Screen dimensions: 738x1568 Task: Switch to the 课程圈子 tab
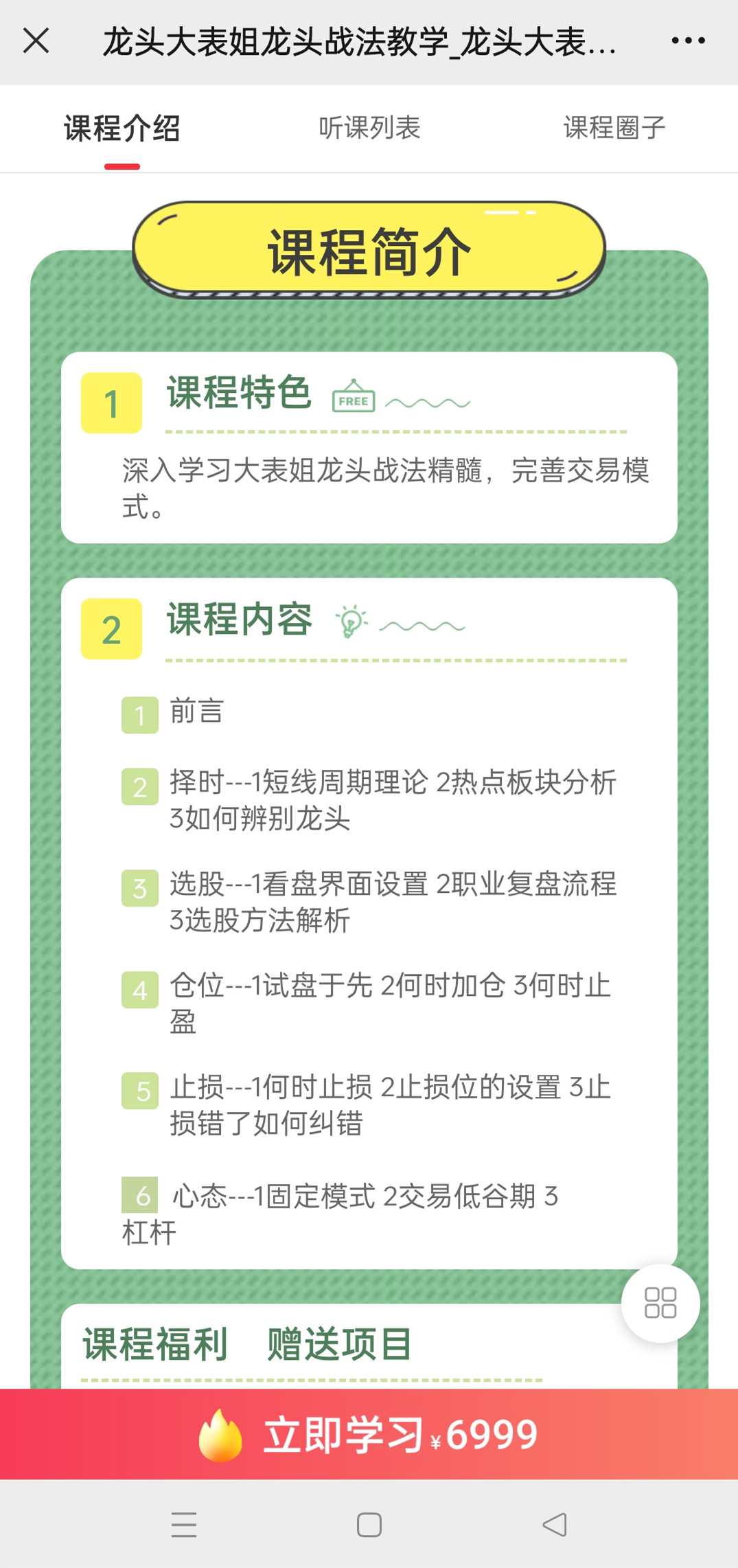point(614,127)
